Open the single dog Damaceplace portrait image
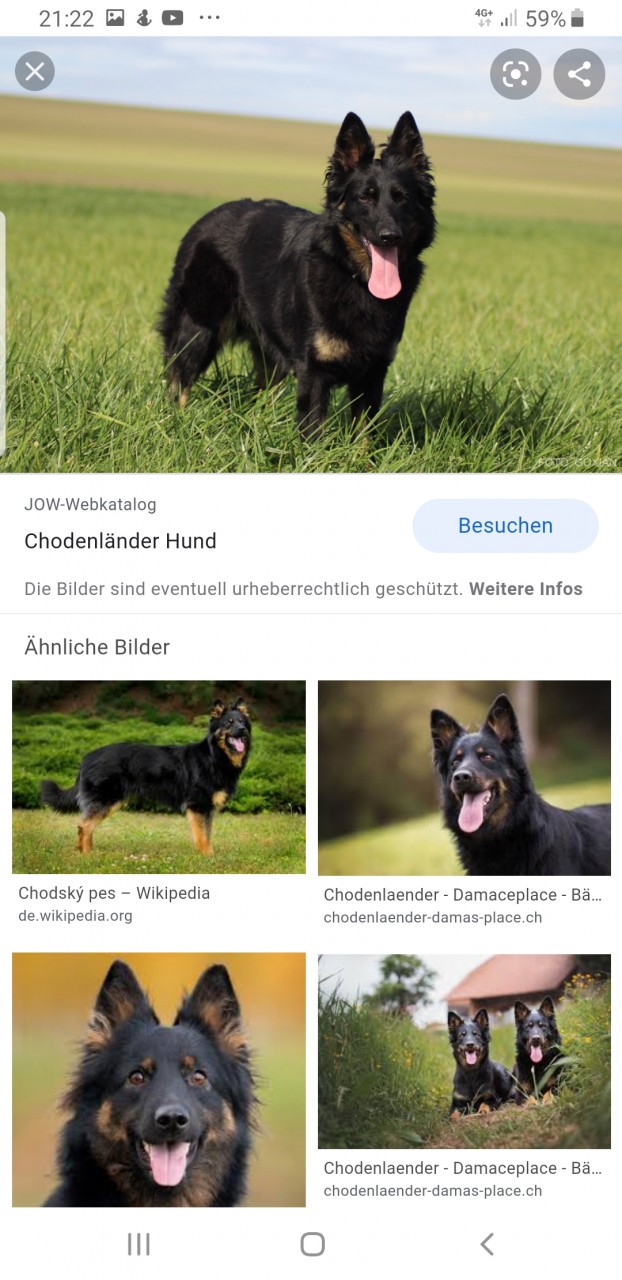The image size is (622, 1280). (464, 777)
